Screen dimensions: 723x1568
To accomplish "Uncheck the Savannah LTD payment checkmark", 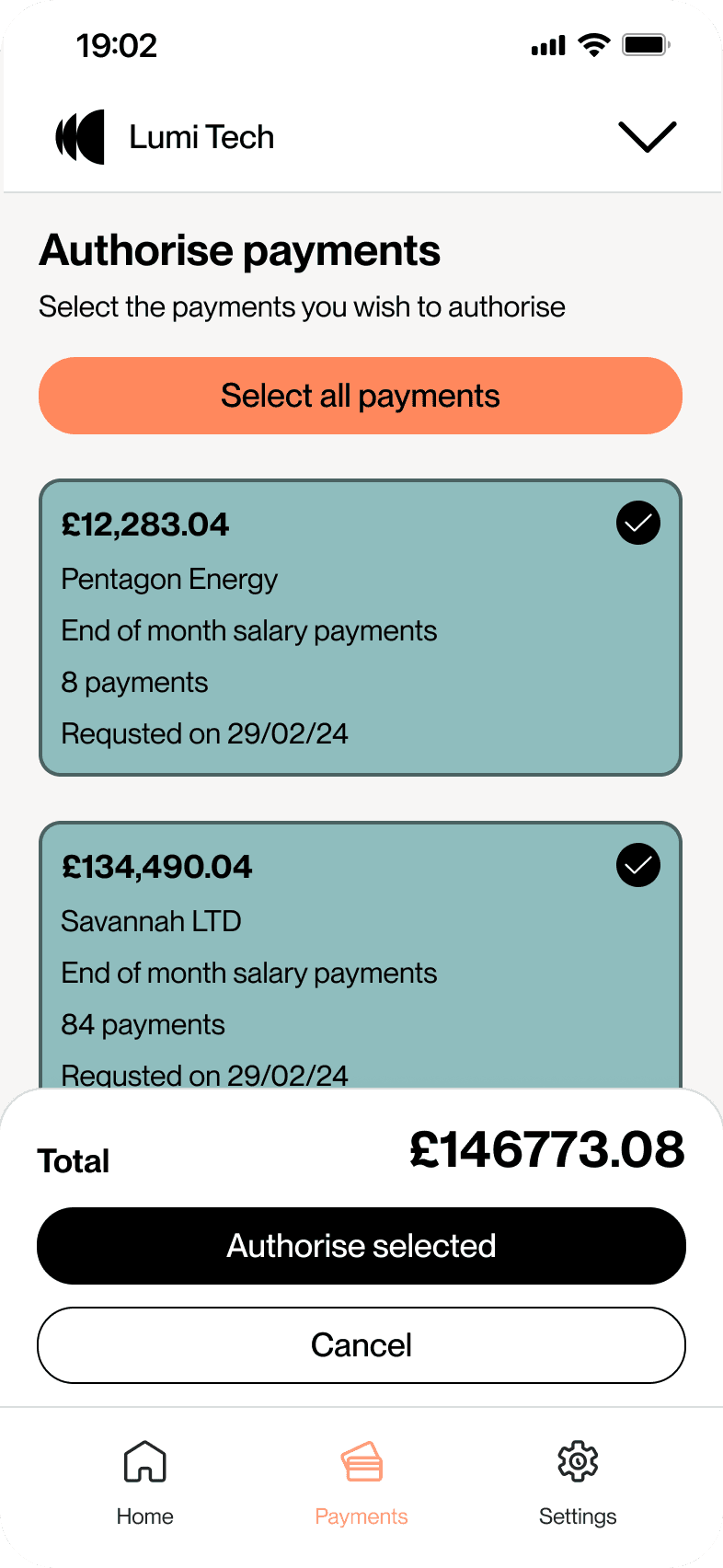I will 638,865.
